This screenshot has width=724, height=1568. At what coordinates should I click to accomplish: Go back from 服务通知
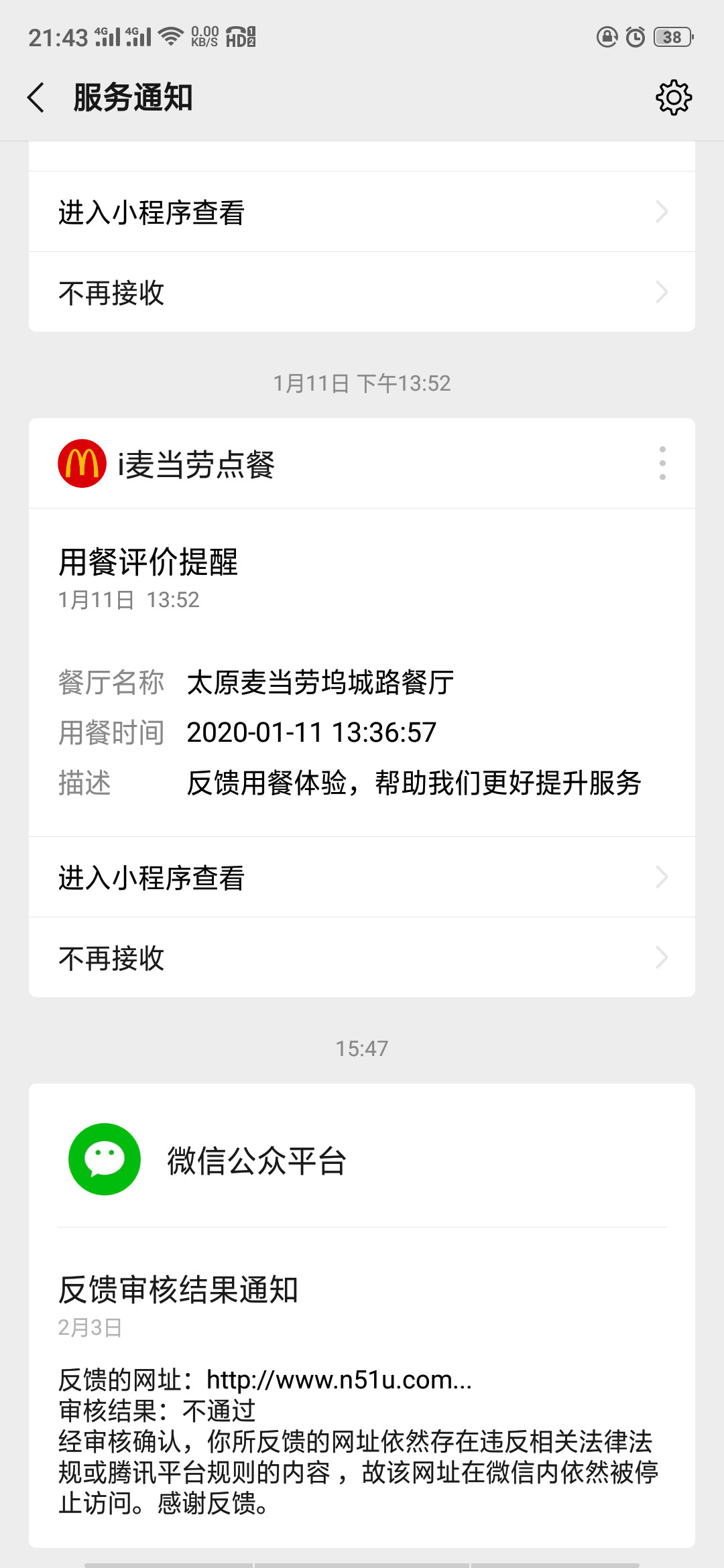click(36, 98)
